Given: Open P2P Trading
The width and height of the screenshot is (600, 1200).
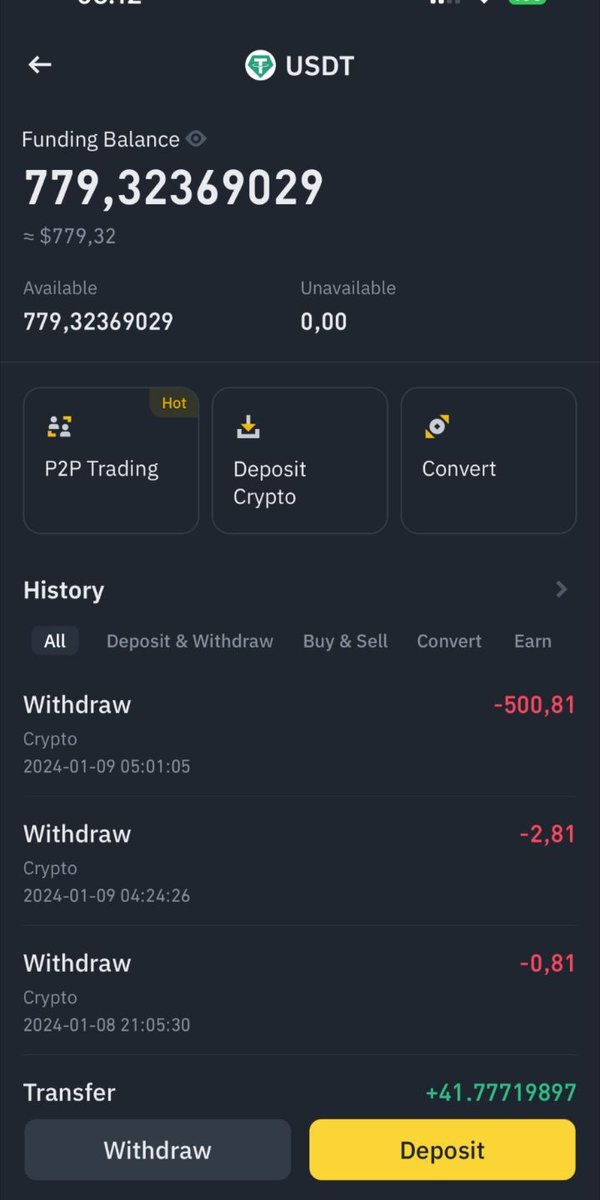Looking at the screenshot, I should click(111, 460).
